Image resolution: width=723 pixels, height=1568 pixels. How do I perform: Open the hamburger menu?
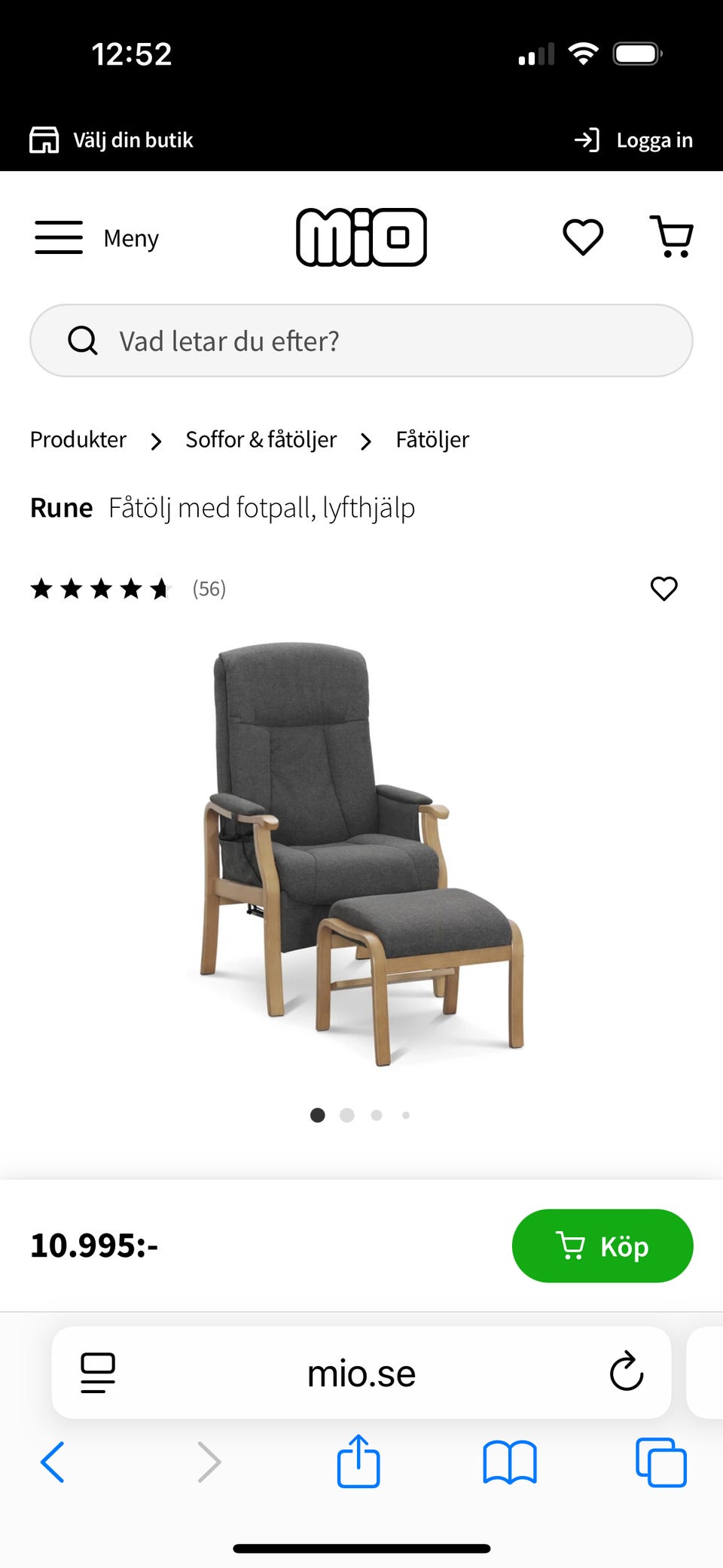click(x=58, y=237)
